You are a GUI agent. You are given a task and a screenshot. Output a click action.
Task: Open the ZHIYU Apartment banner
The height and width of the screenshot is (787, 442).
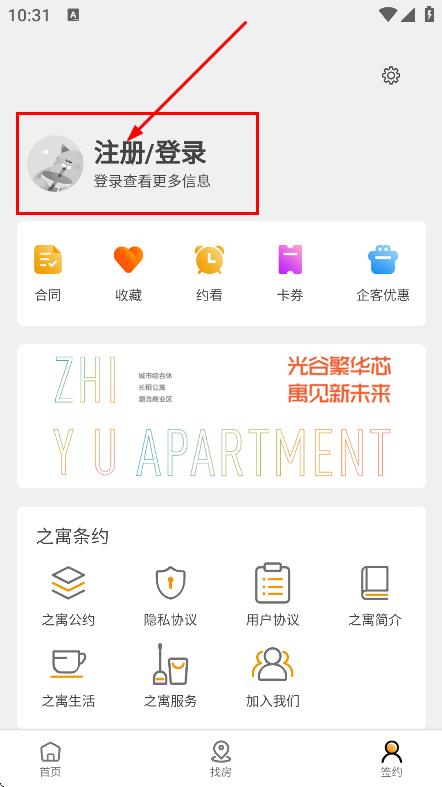point(221,416)
